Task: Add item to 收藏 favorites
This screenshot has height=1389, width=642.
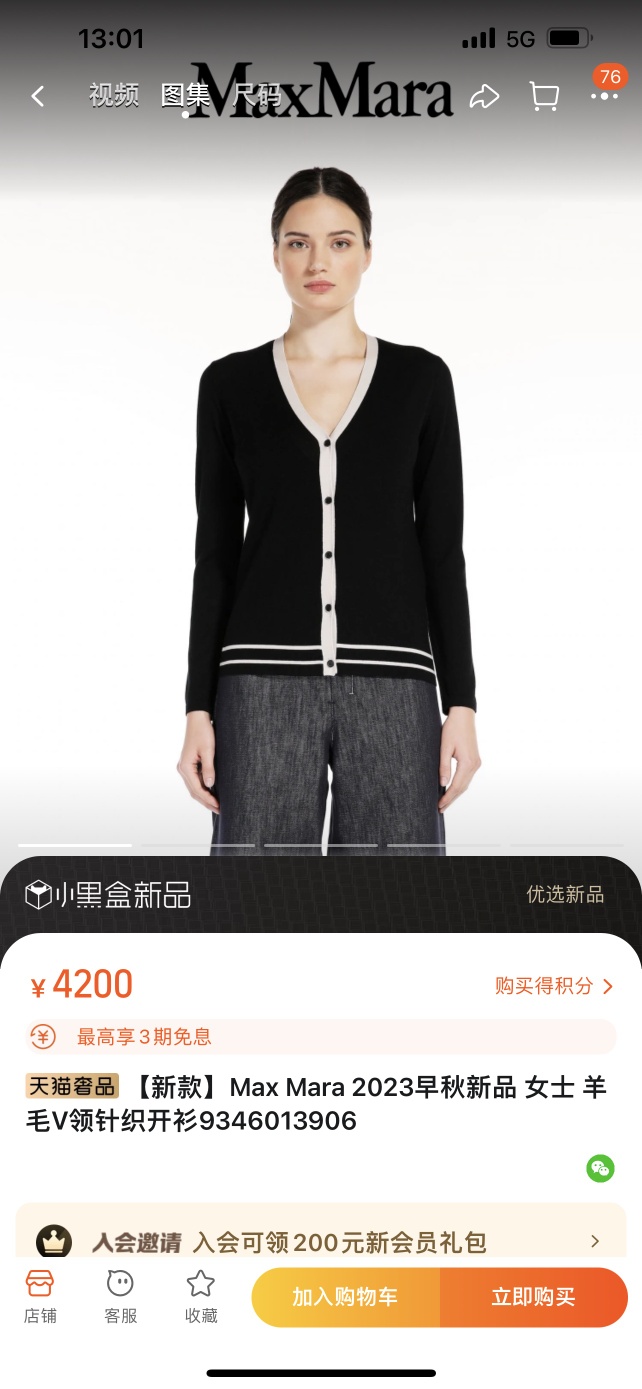Action: pyautogui.click(x=201, y=1297)
